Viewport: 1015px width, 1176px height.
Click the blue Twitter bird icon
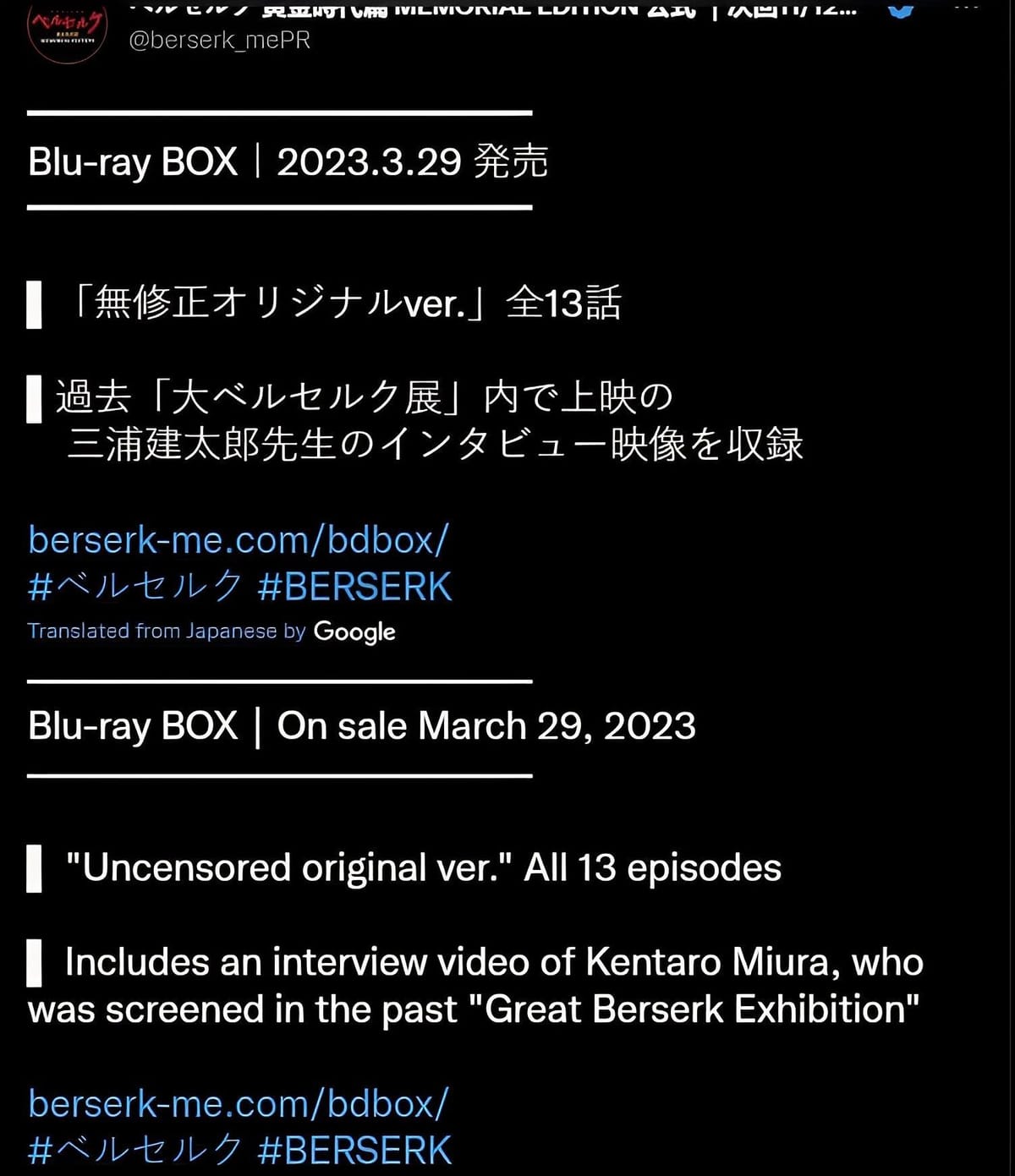coord(898,13)
